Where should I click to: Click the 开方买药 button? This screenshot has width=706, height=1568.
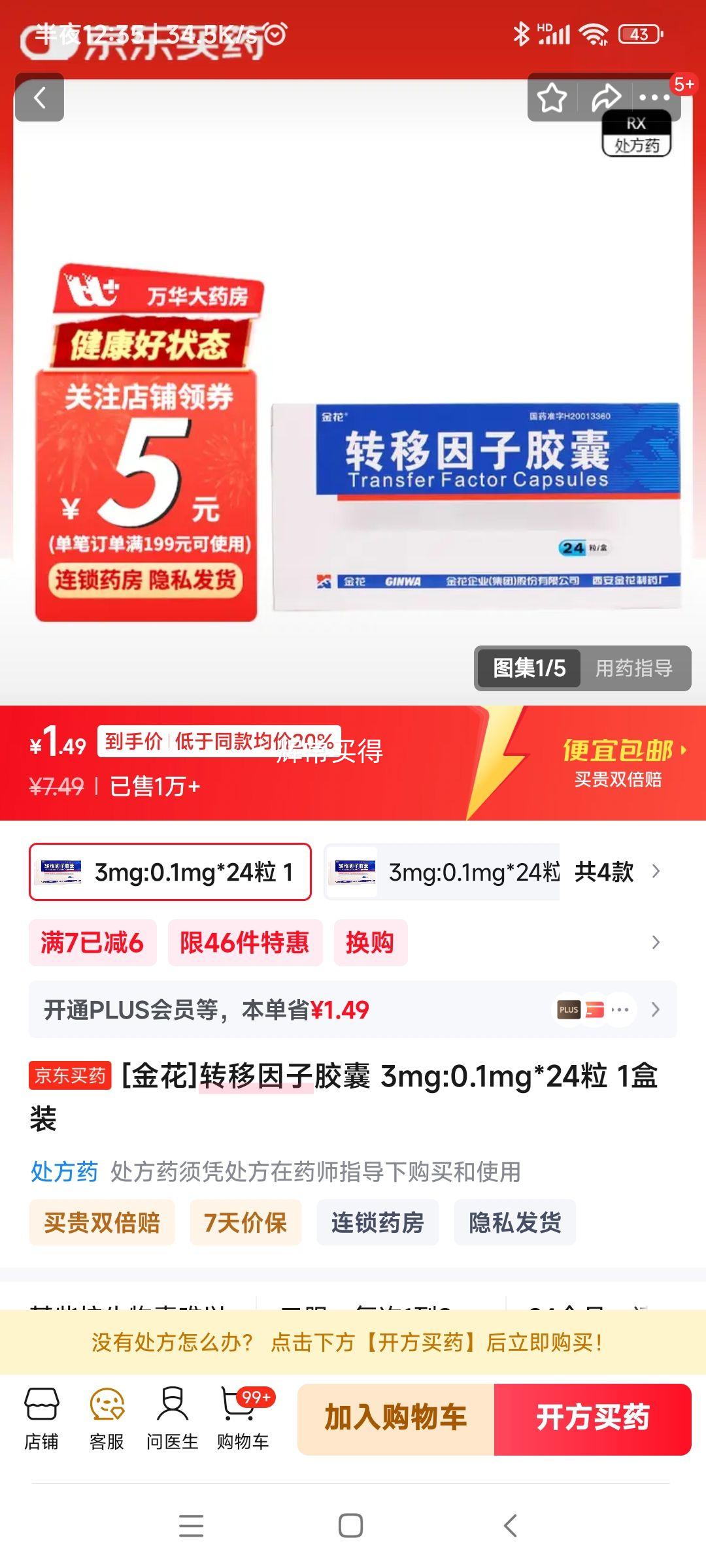click(592, 1419)
